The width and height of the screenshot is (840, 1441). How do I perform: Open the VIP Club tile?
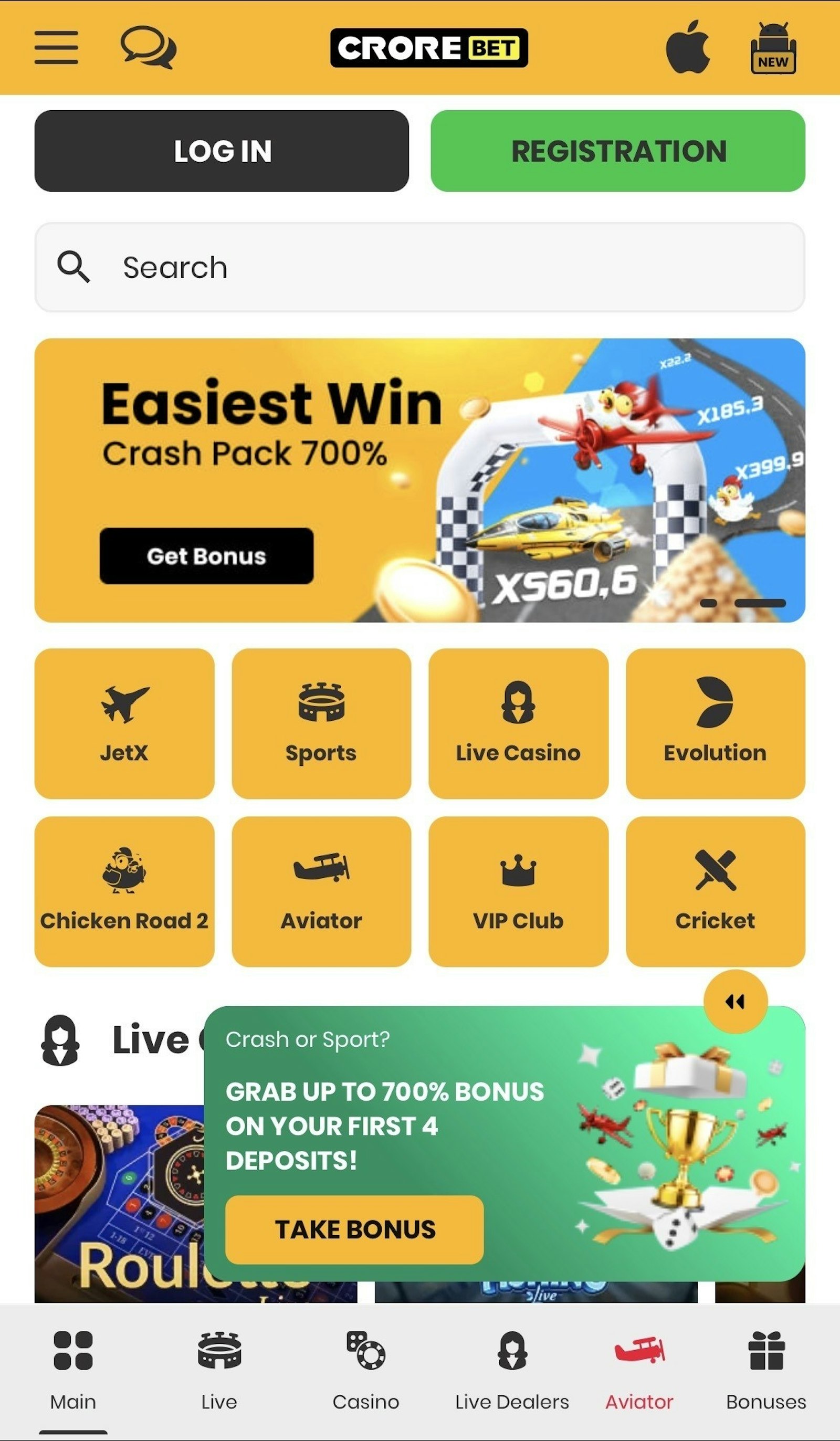518,891
